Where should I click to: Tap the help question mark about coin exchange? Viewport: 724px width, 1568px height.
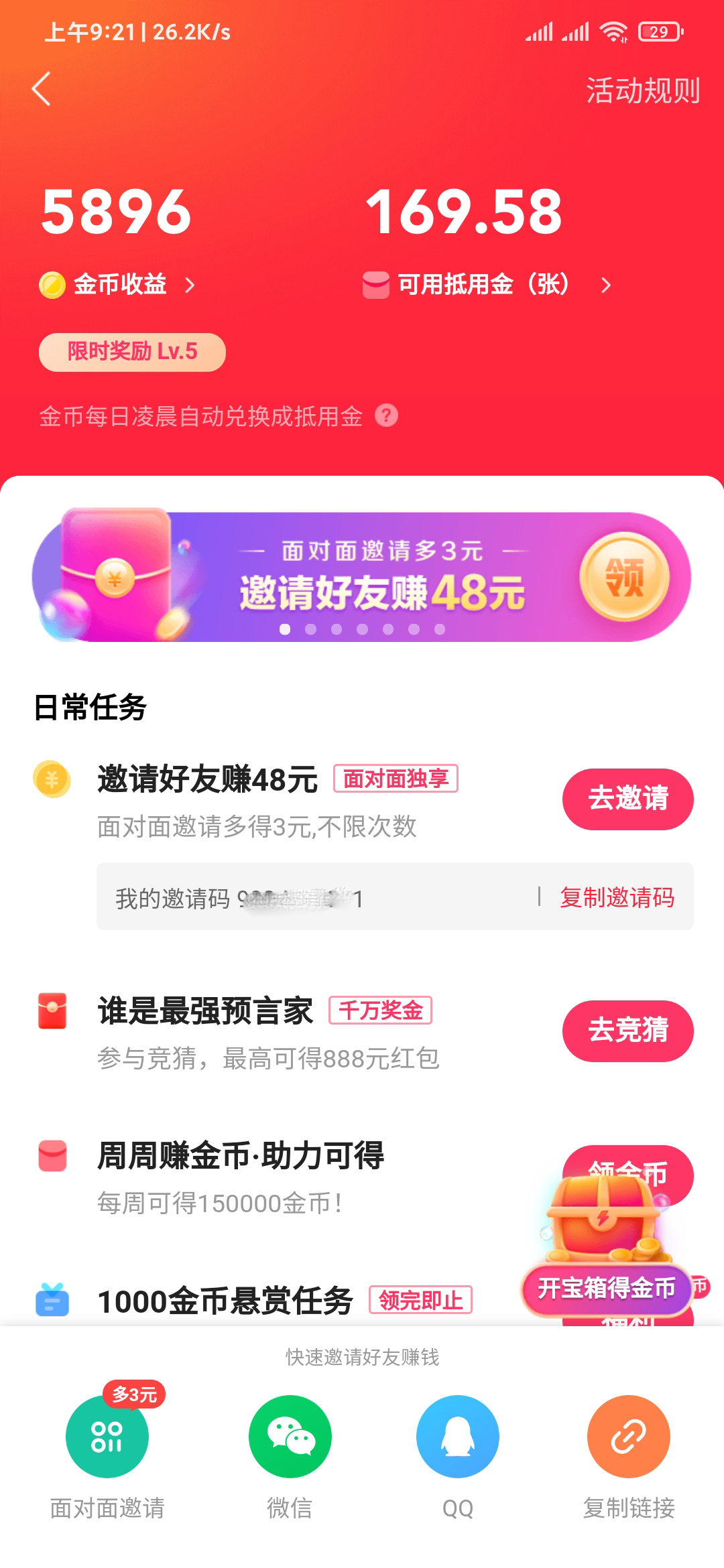385,417
